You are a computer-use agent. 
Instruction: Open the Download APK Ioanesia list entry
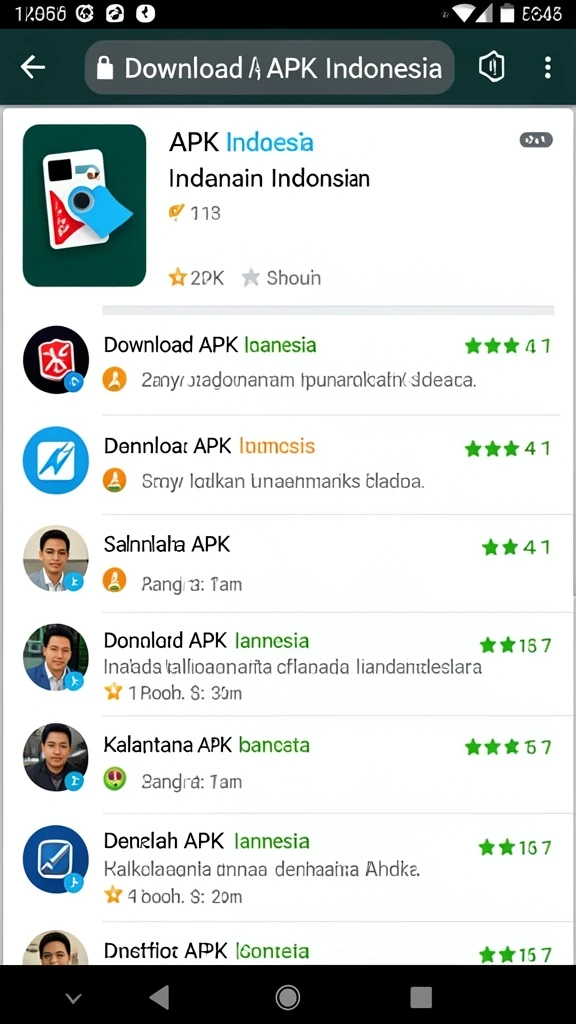pos(287,362)
